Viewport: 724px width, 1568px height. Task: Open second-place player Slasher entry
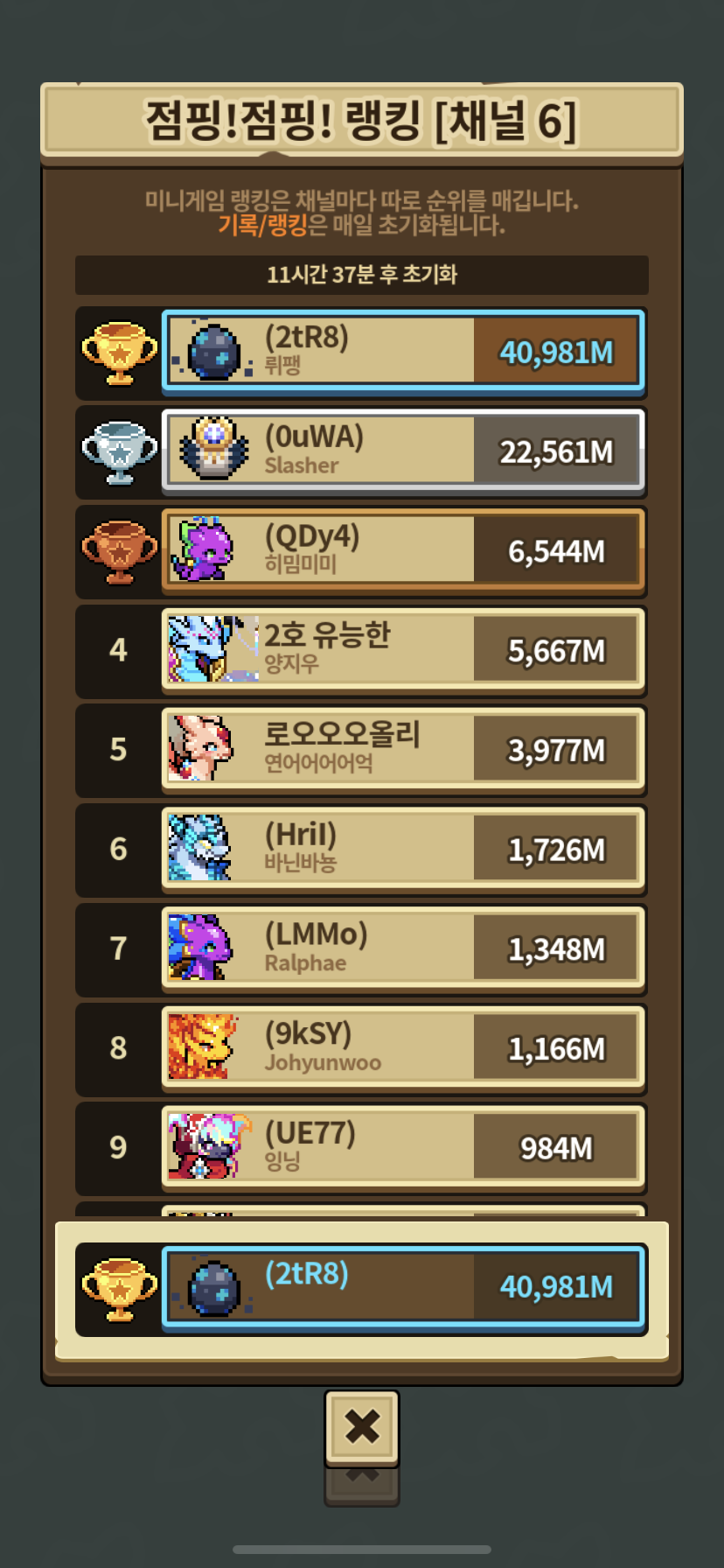tap(403, 451)
